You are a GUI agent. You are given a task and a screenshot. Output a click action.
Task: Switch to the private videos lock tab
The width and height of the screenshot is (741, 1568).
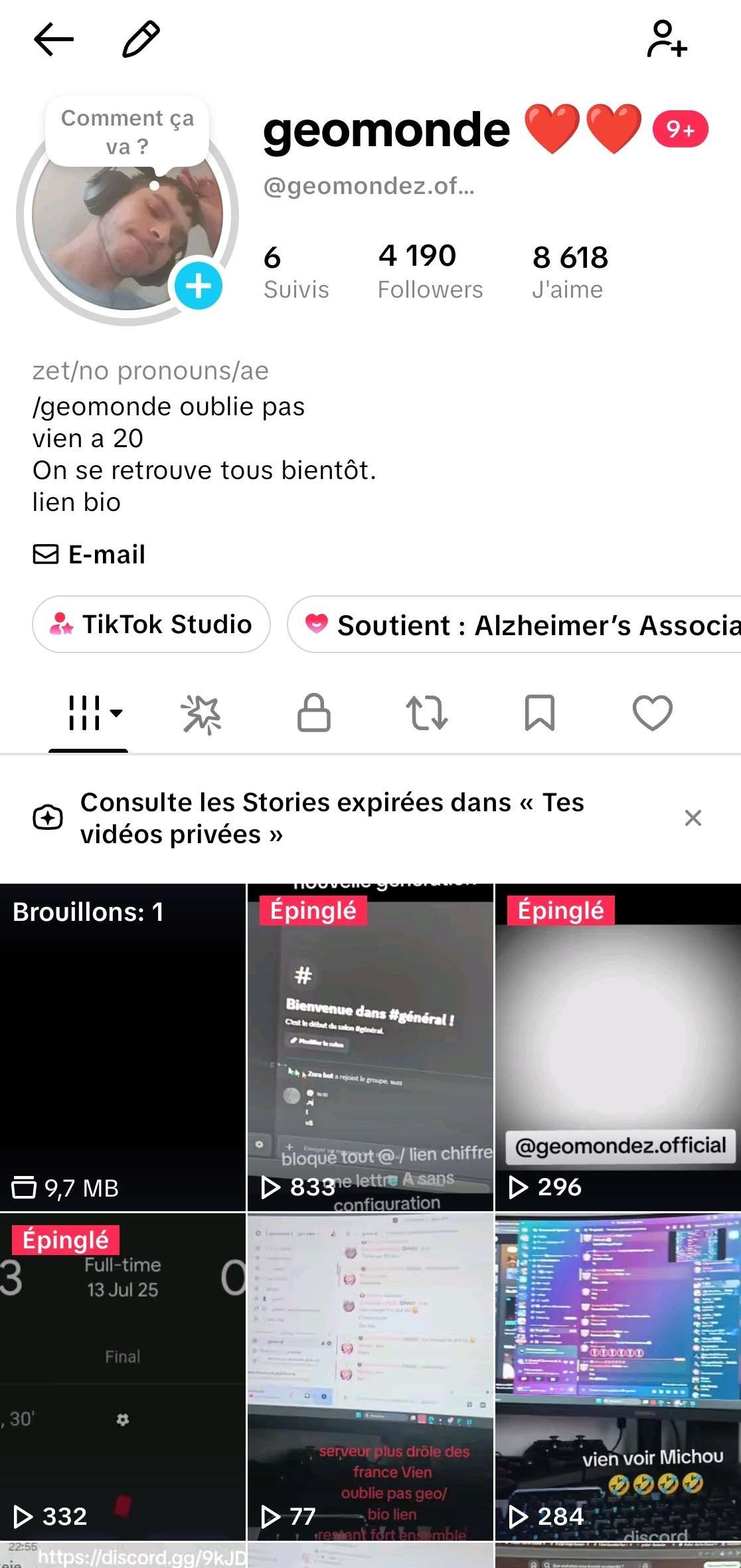tap(313, 714)
